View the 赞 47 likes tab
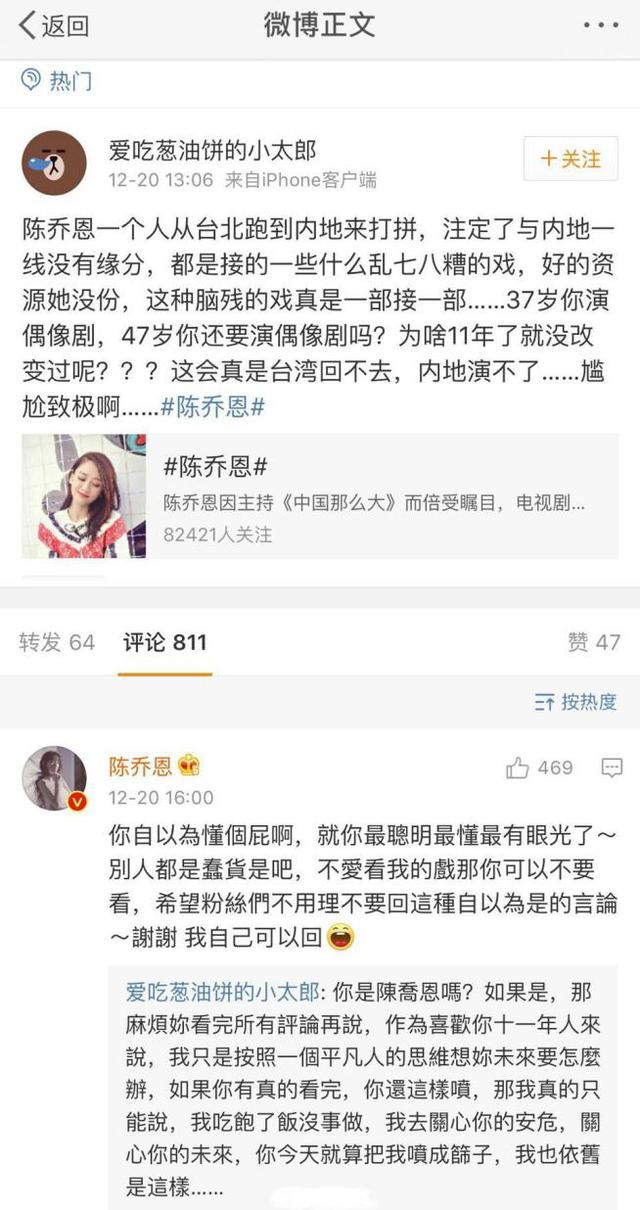The width and height of the screenshot is (640, 1210). point(594,643)
